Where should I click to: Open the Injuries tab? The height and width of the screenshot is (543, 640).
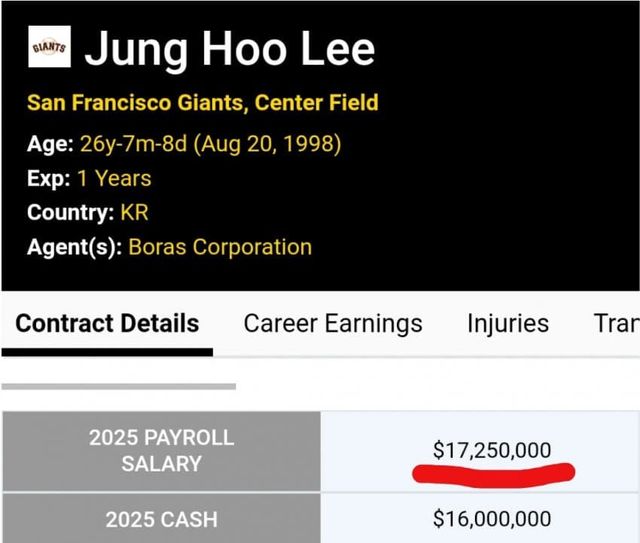click(x=508, y=324)
